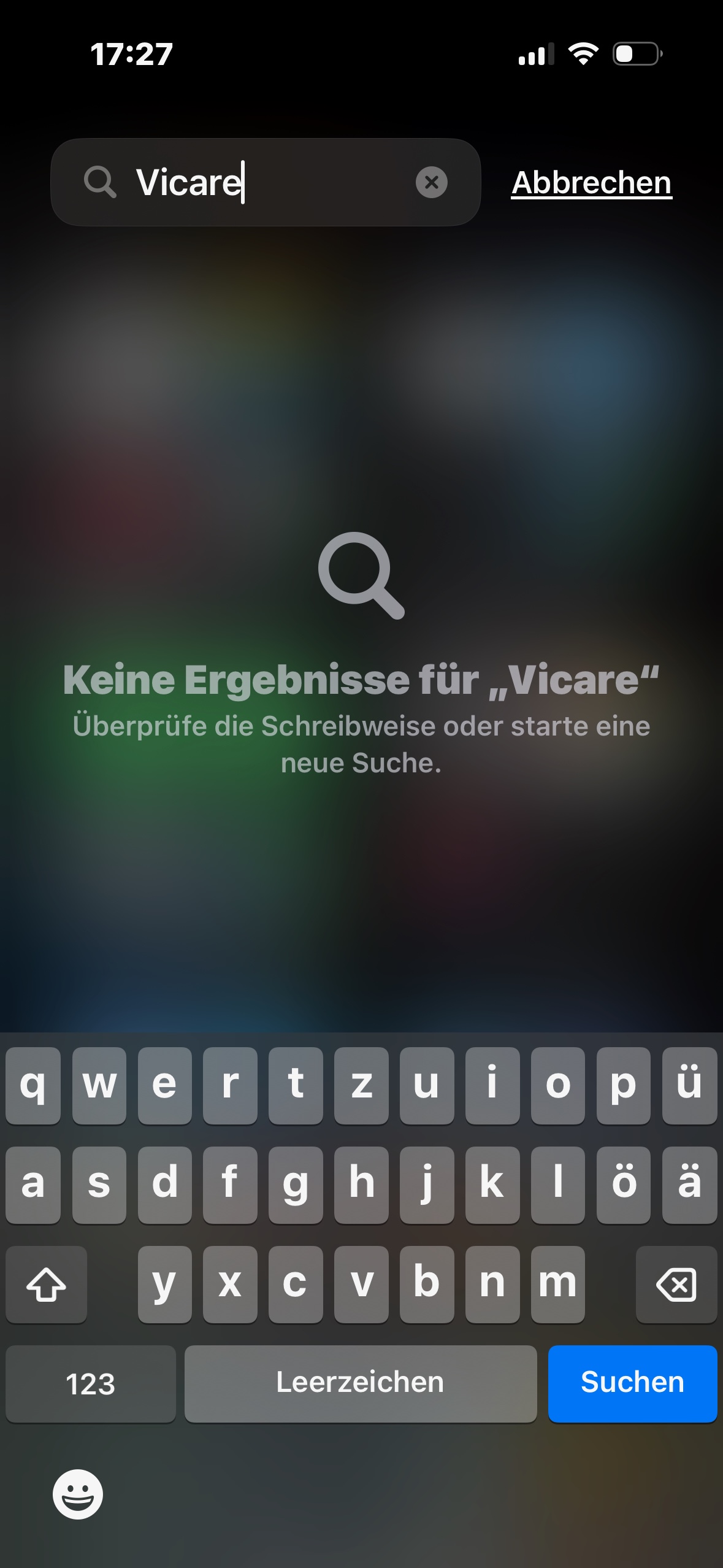Insert a space with Leerzeichen
The image size is (723, 1568).
click(361, 1383)
